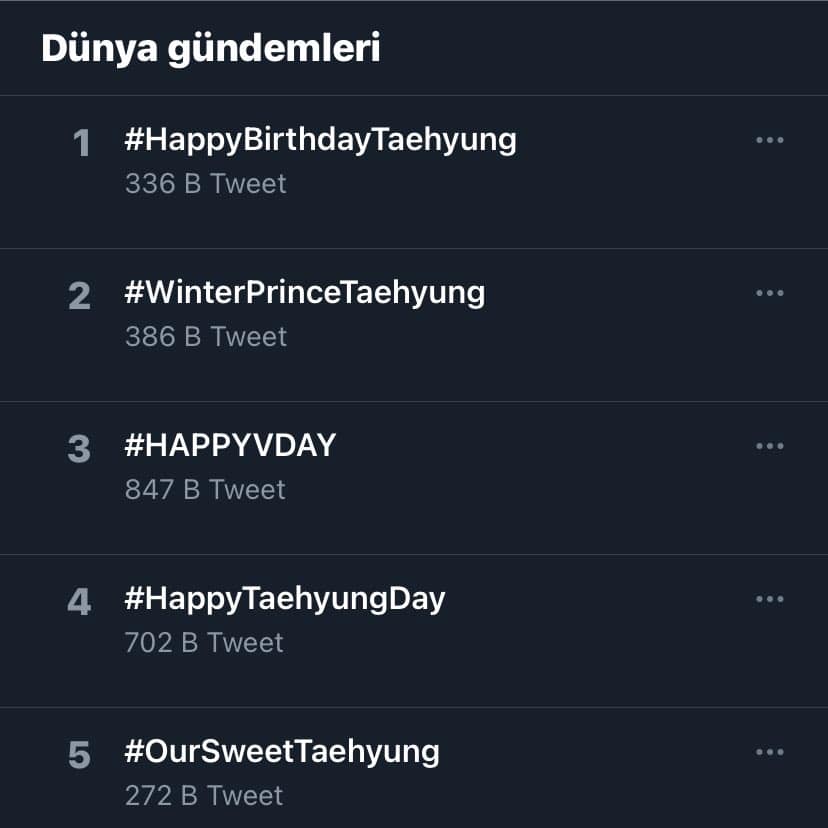The height and width of the screenshot is (828, 828).
Task: Open more options for #WinterPrinceTaehyung
Action: [x=769, y=293]
